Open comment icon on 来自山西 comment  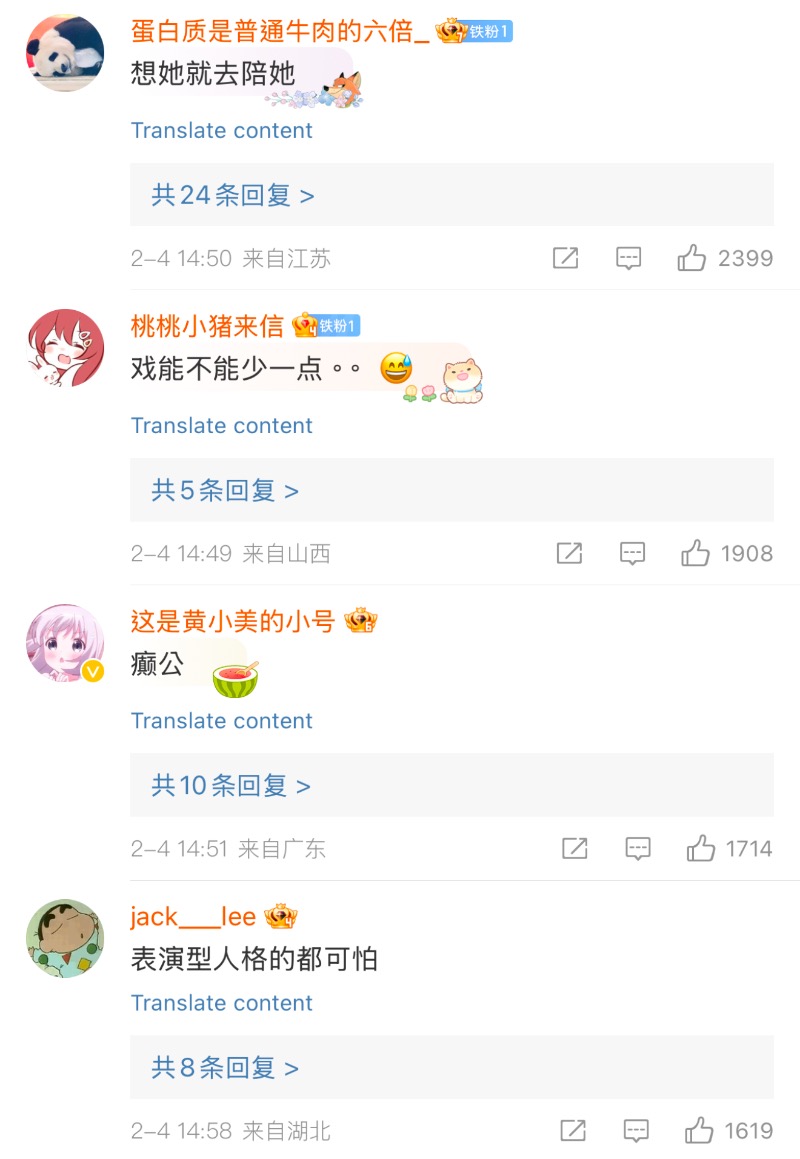[632, 554]
